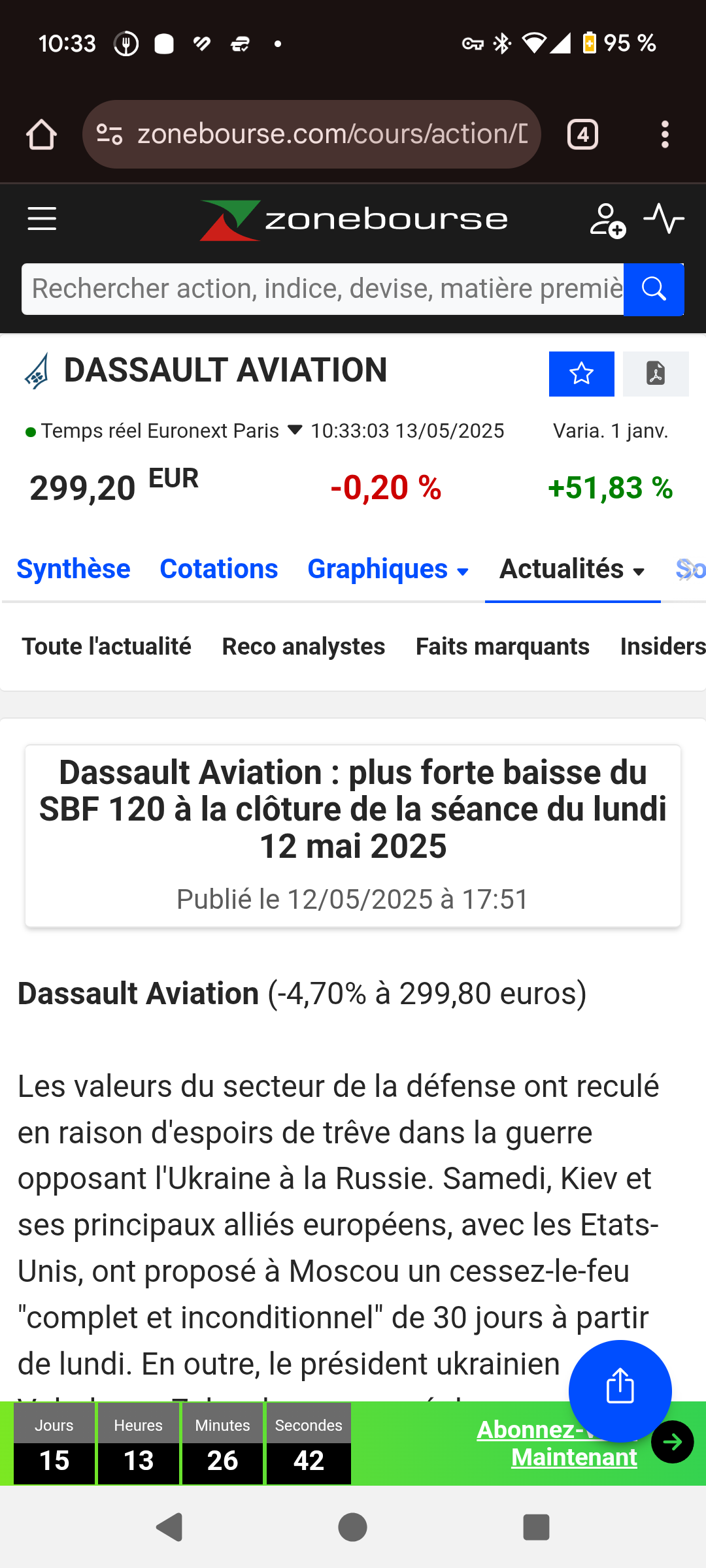This screenshot has width=706, height=1568.
Task: Expand the Graphiques tab menu
Action: point(388,568)
